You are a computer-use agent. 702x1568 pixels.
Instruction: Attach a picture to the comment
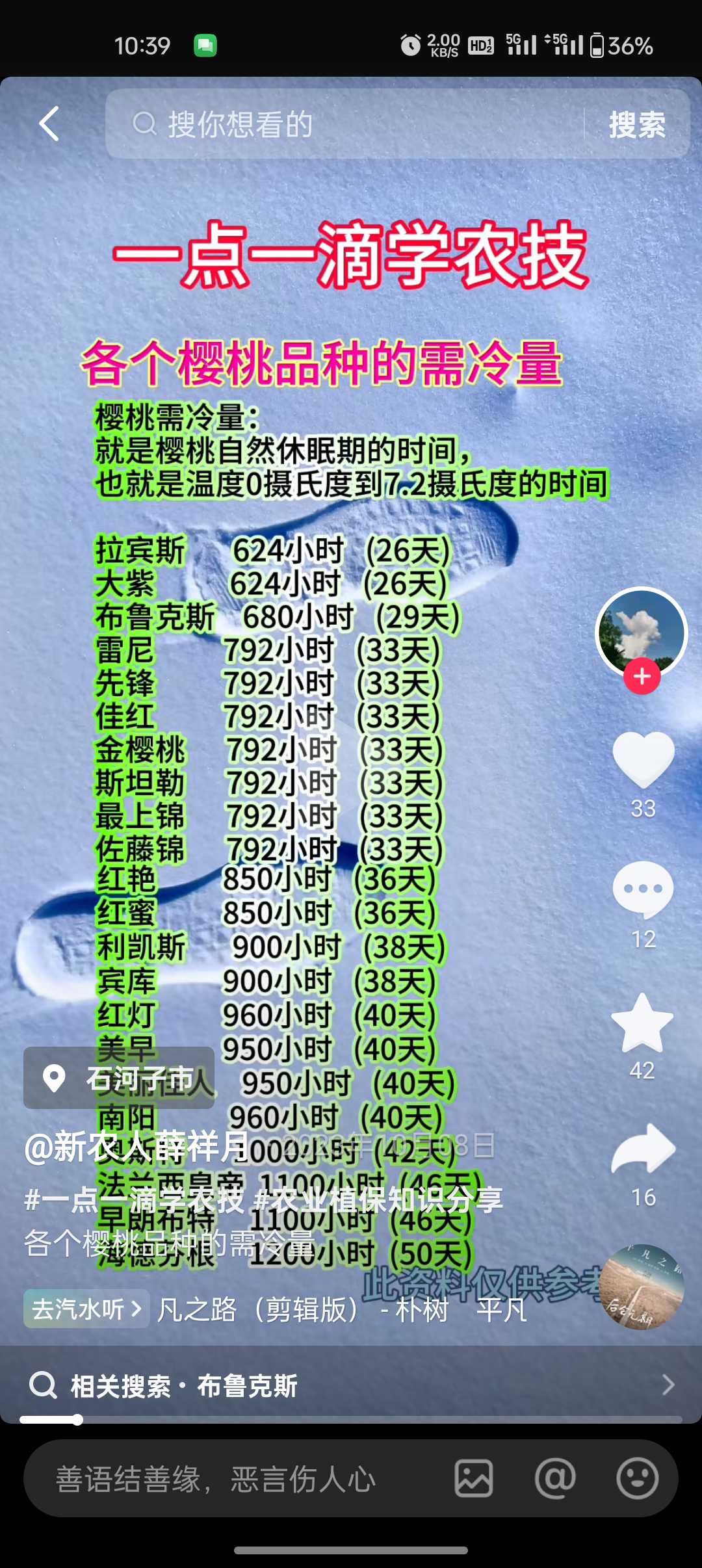(474, 1478)
